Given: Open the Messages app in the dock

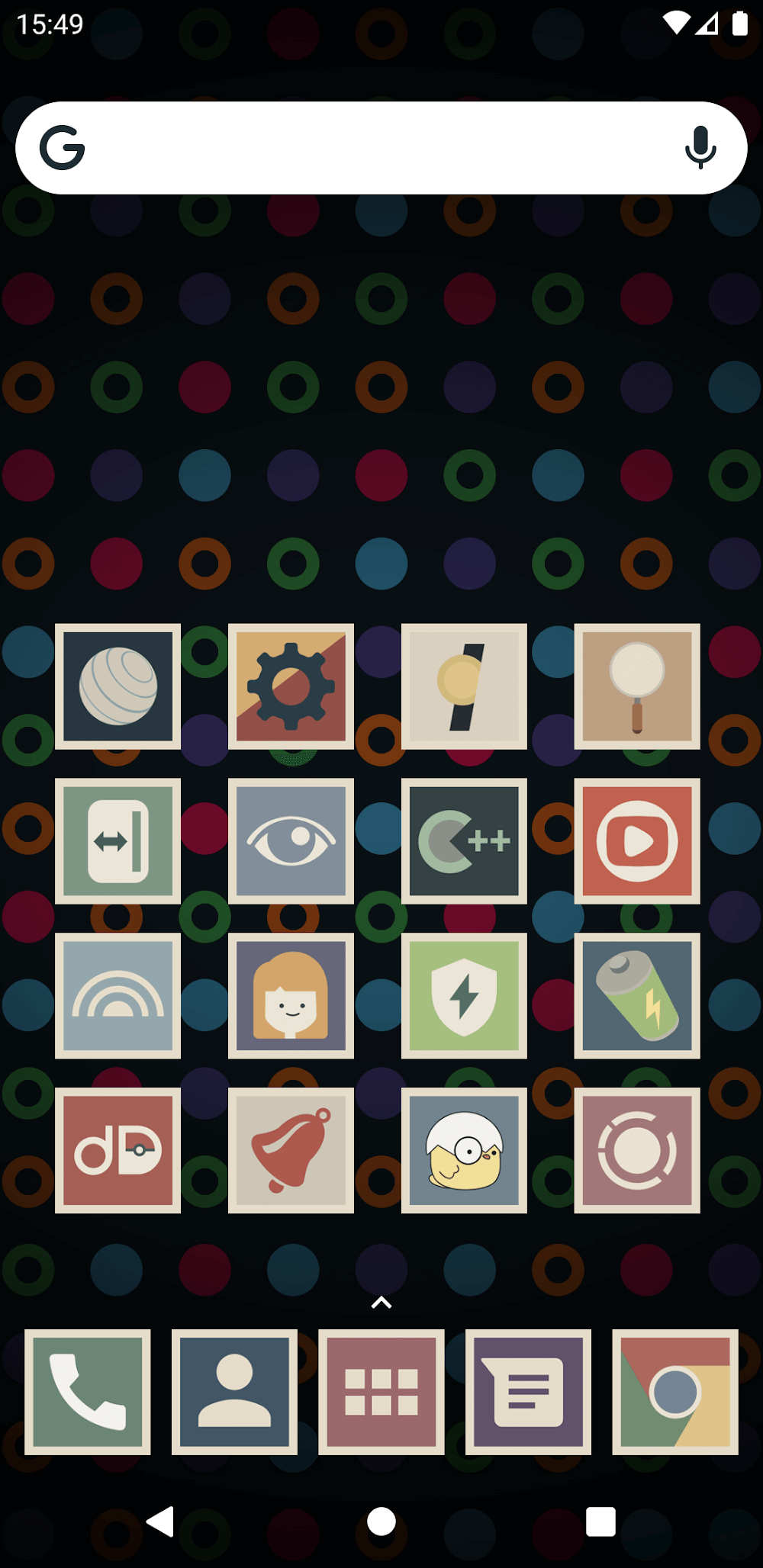Looking at the screenshot, I should [x=528, y=1392].
